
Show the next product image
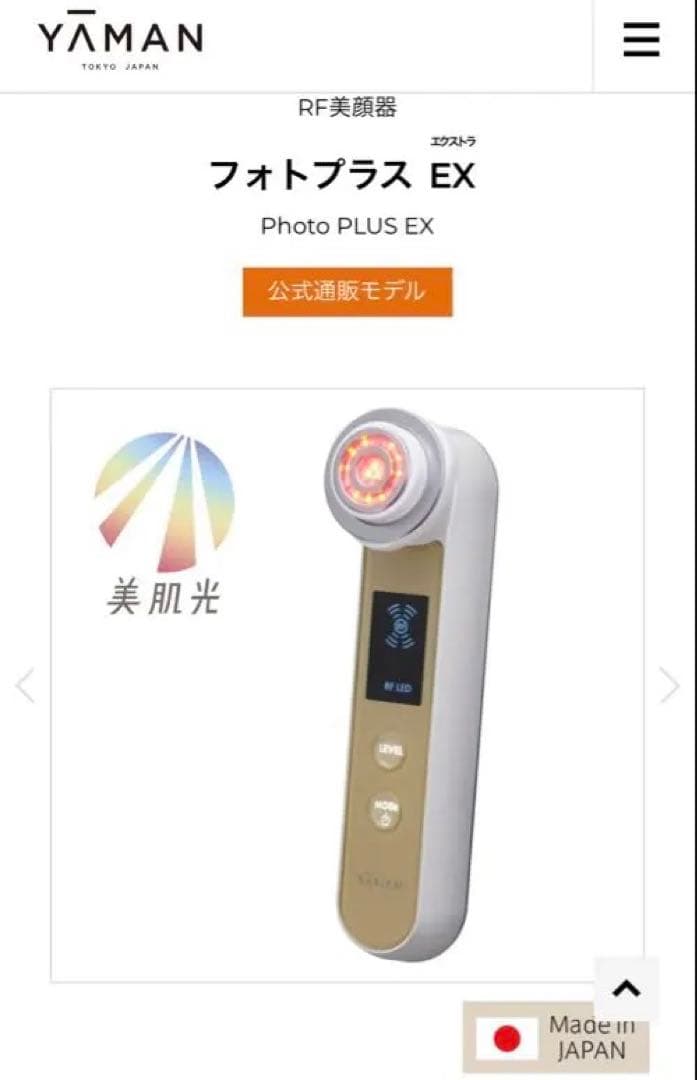tap(670, 686)
